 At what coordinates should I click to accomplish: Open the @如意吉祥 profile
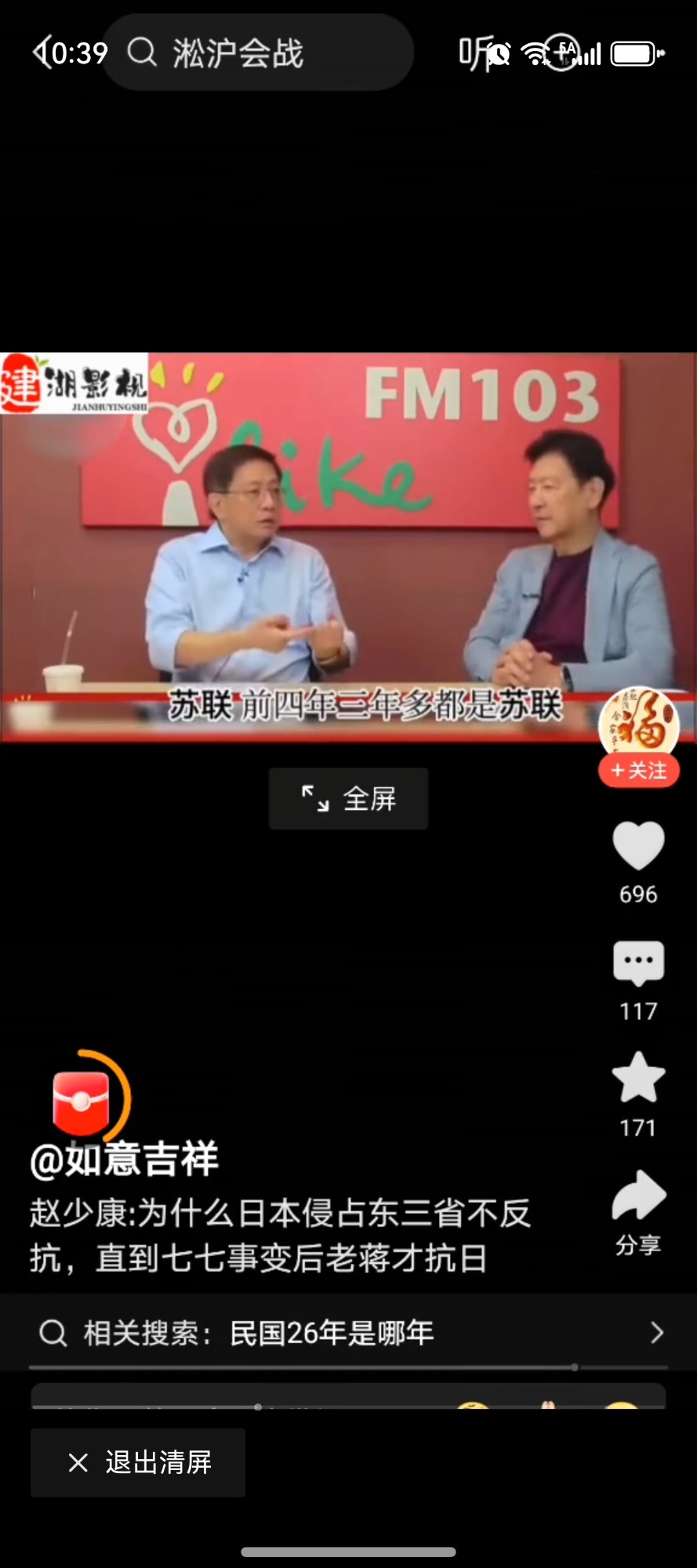point(124,1159)
